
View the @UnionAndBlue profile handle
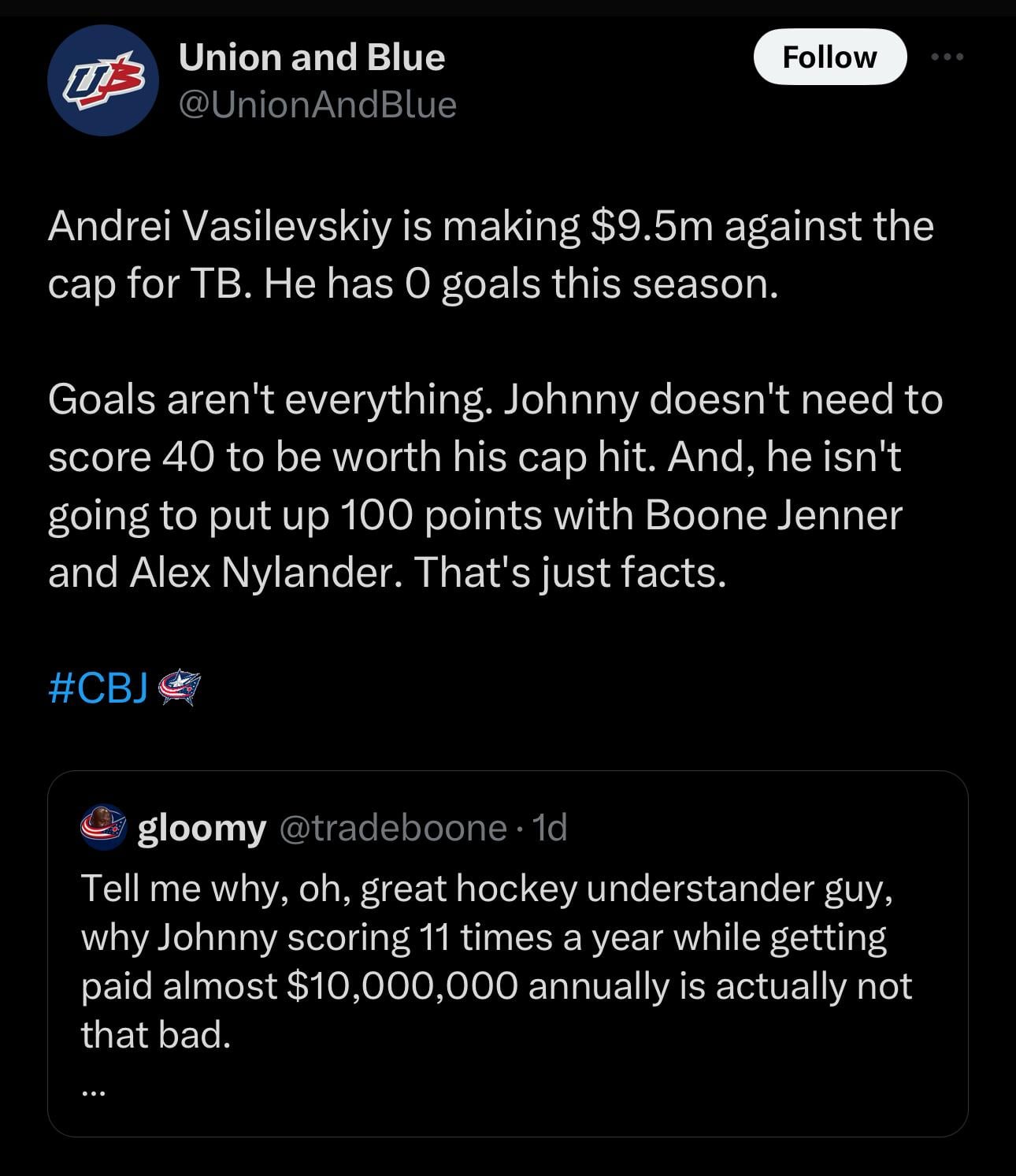pos(317,105)
